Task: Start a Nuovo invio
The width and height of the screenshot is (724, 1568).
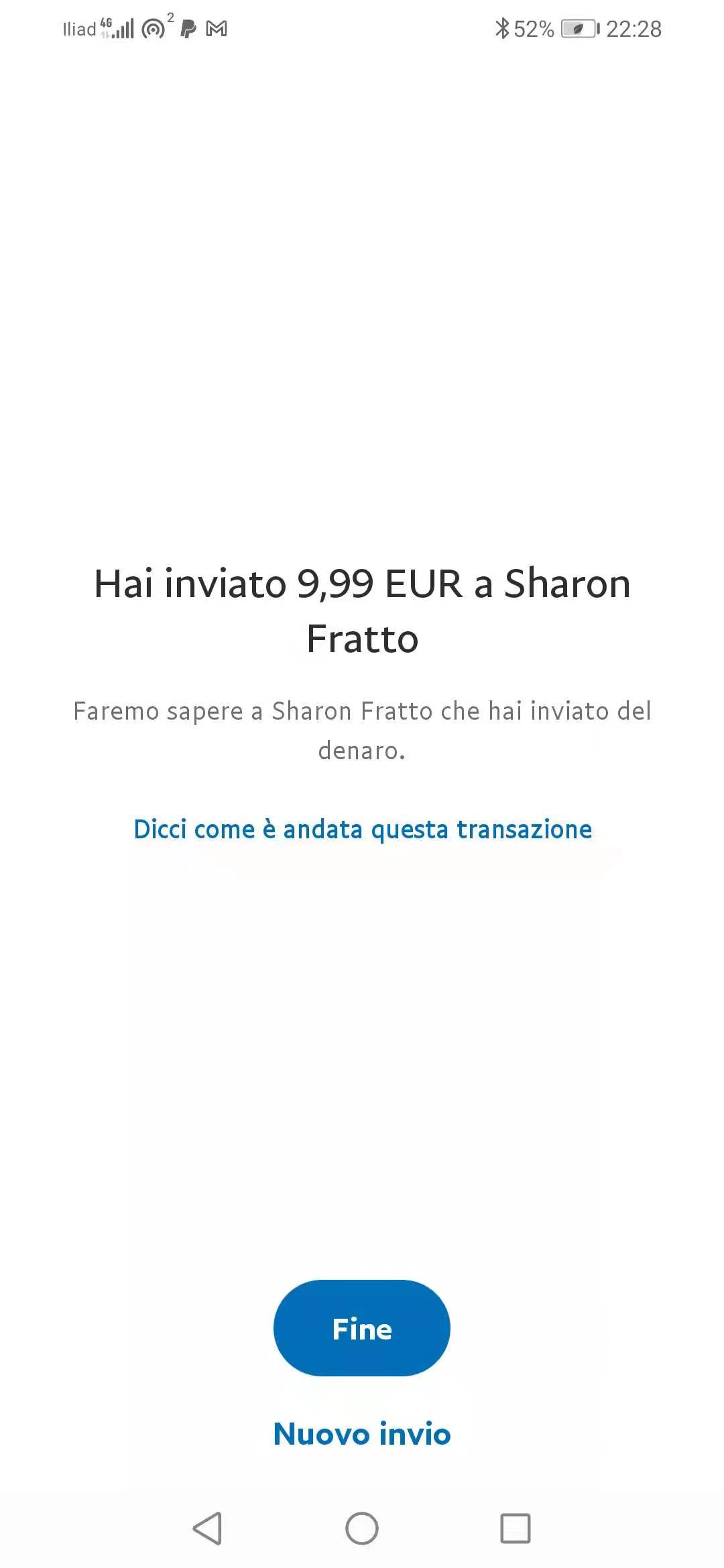Action: click(x=362, y=1434)
